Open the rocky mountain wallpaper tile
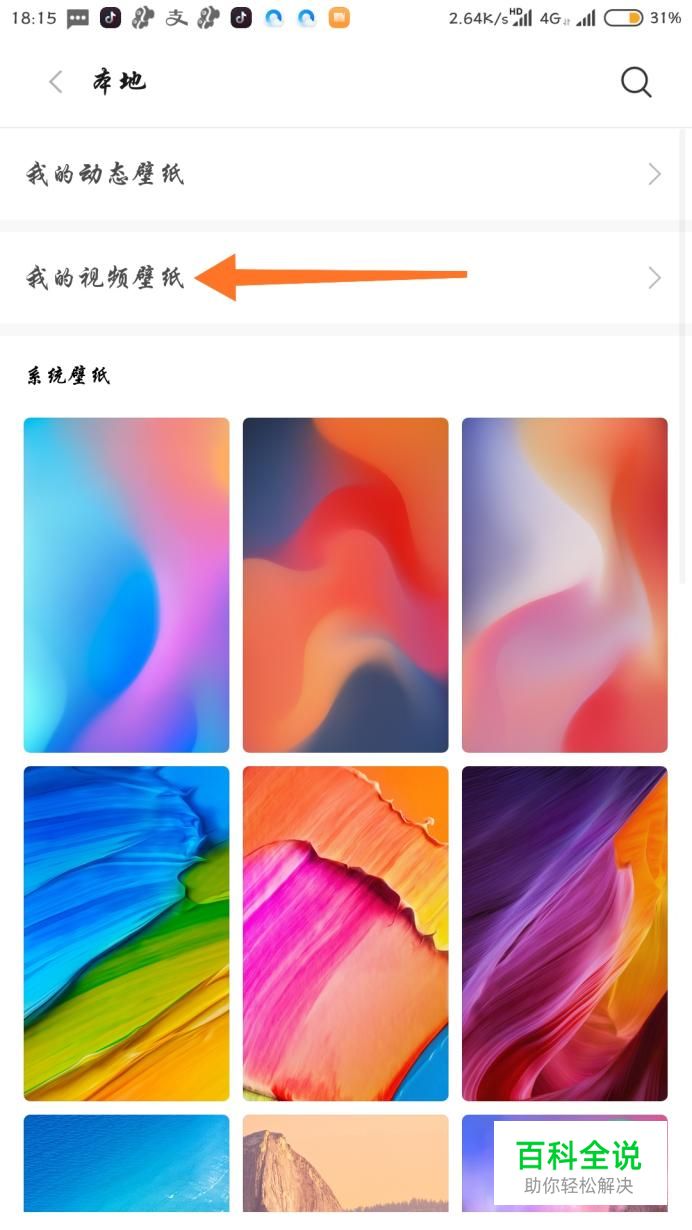 [345, 1172]
